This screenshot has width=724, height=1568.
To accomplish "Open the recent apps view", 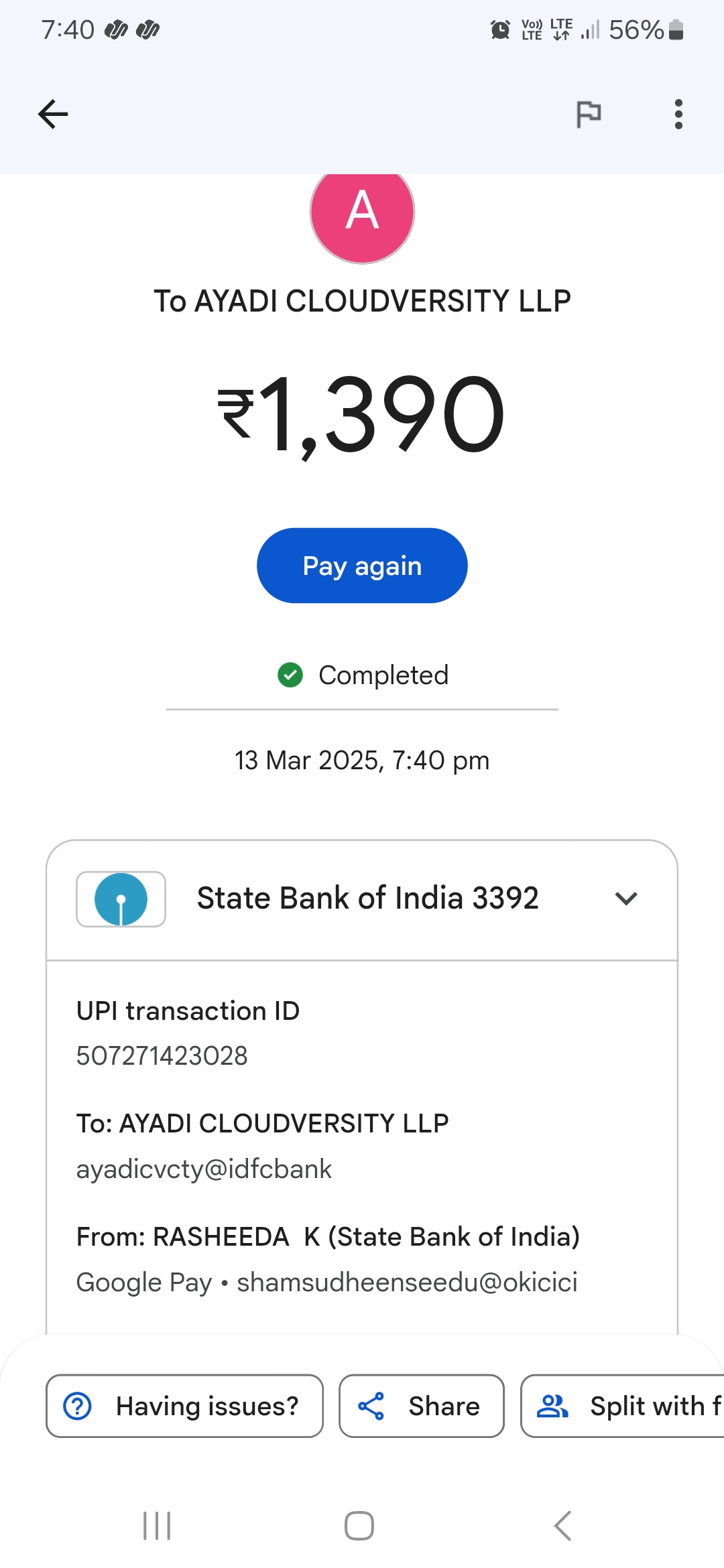I will pos(157,1526).
